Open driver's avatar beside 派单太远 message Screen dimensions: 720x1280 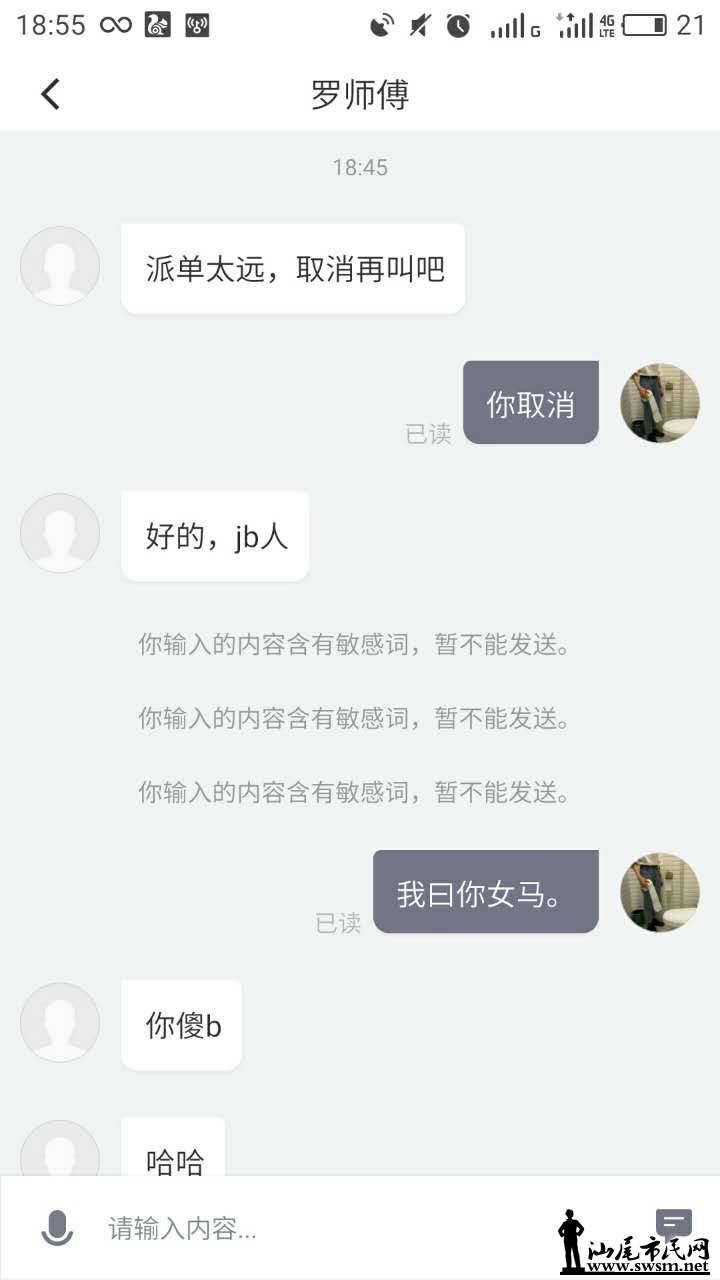point(60,266)
